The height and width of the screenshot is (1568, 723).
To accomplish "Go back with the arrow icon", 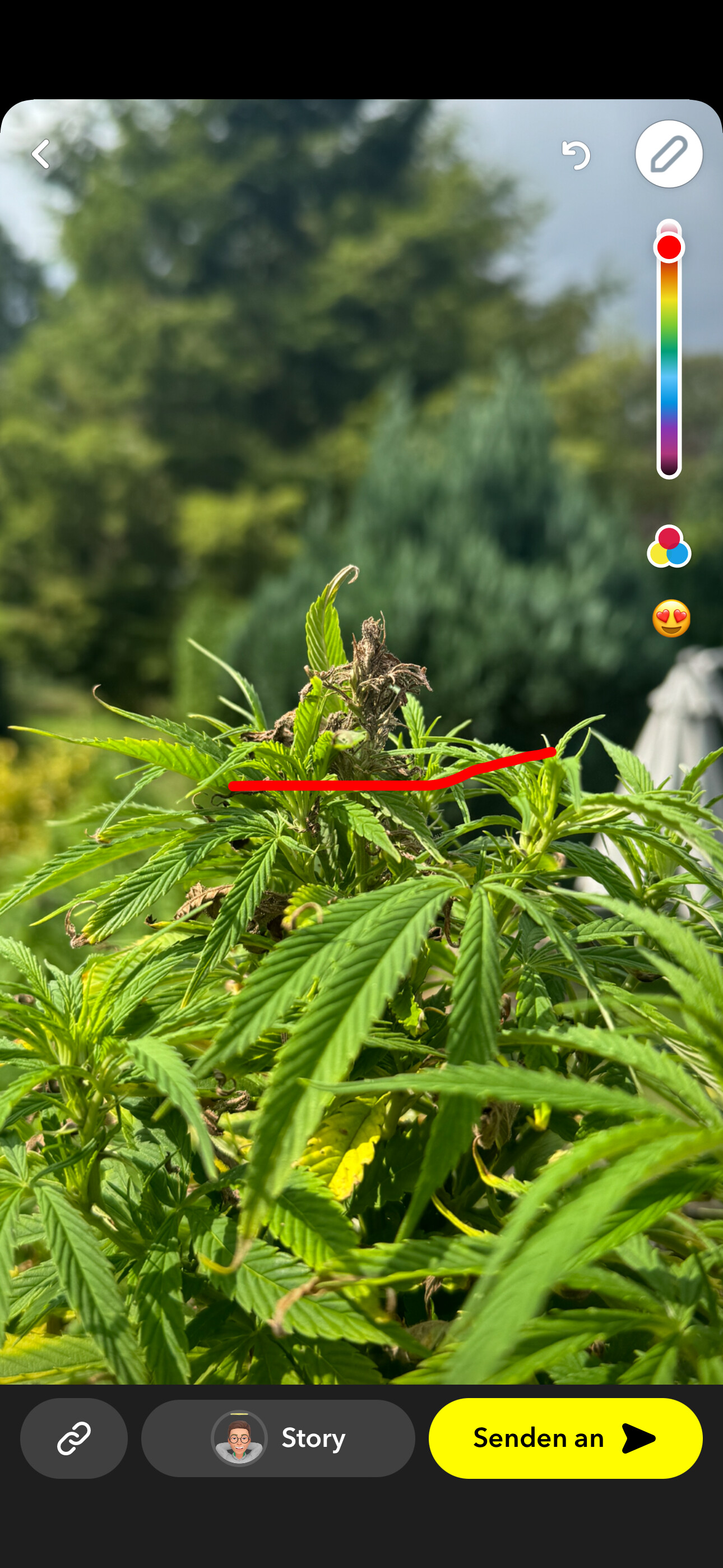I will (41, 154).
